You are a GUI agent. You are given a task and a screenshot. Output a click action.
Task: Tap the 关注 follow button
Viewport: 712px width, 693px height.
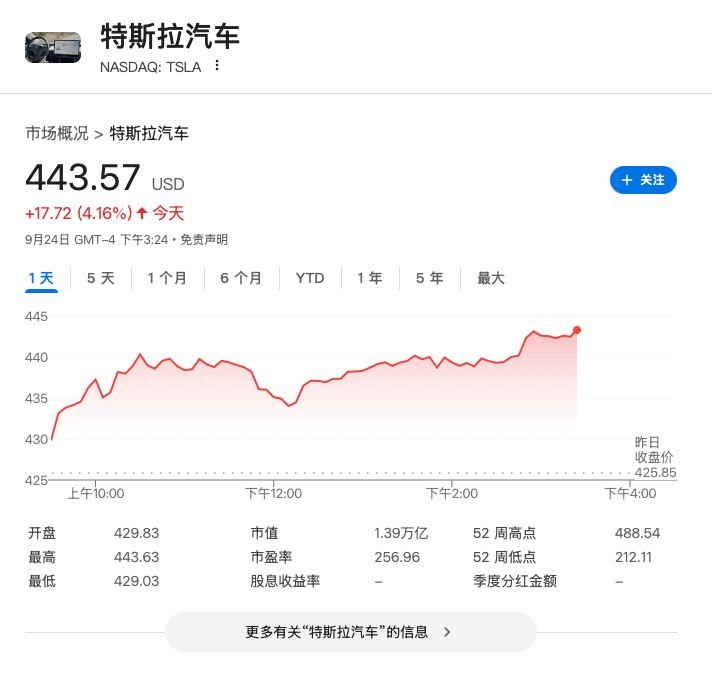[643, 180]
